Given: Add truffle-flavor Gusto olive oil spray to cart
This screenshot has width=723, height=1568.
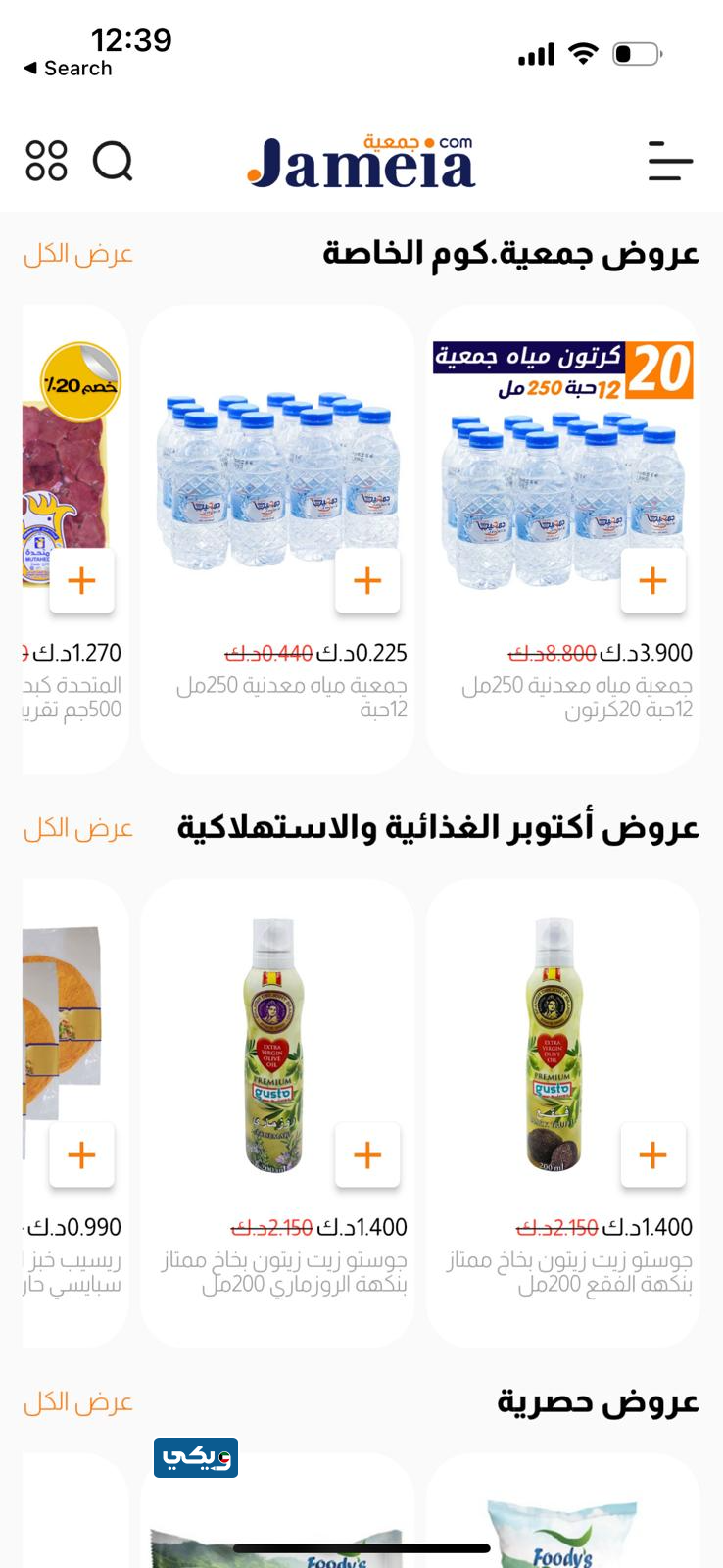Looking at the screenshot, I should (652, 1155).
